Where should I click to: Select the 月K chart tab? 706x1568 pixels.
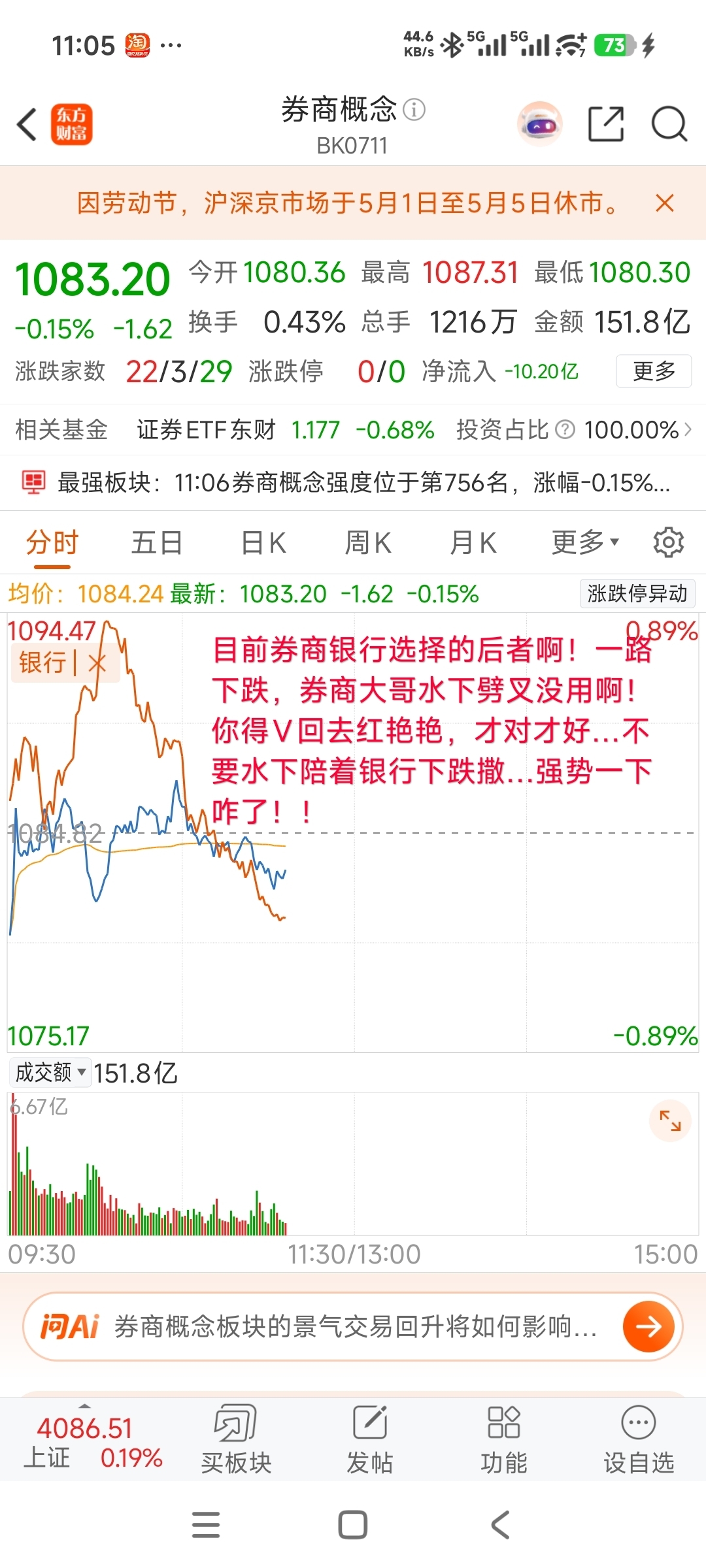point(473,542)
